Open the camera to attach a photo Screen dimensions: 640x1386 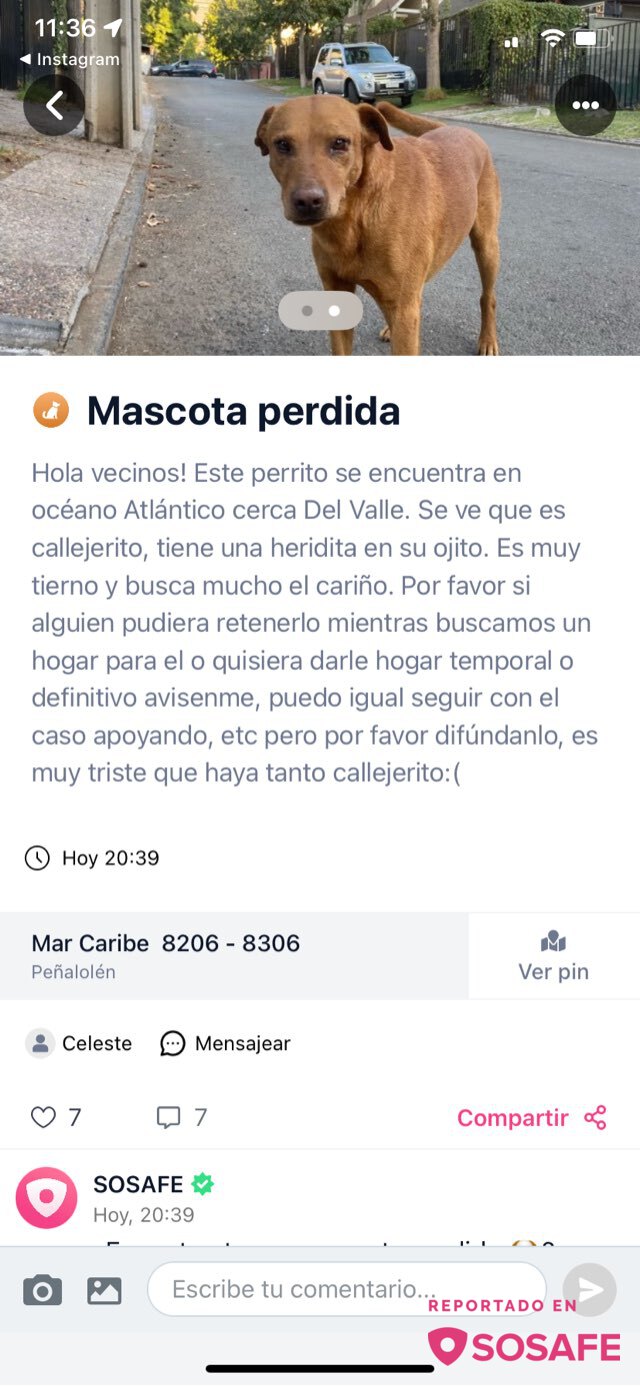pyautogui.click(x=42, y=1291)
